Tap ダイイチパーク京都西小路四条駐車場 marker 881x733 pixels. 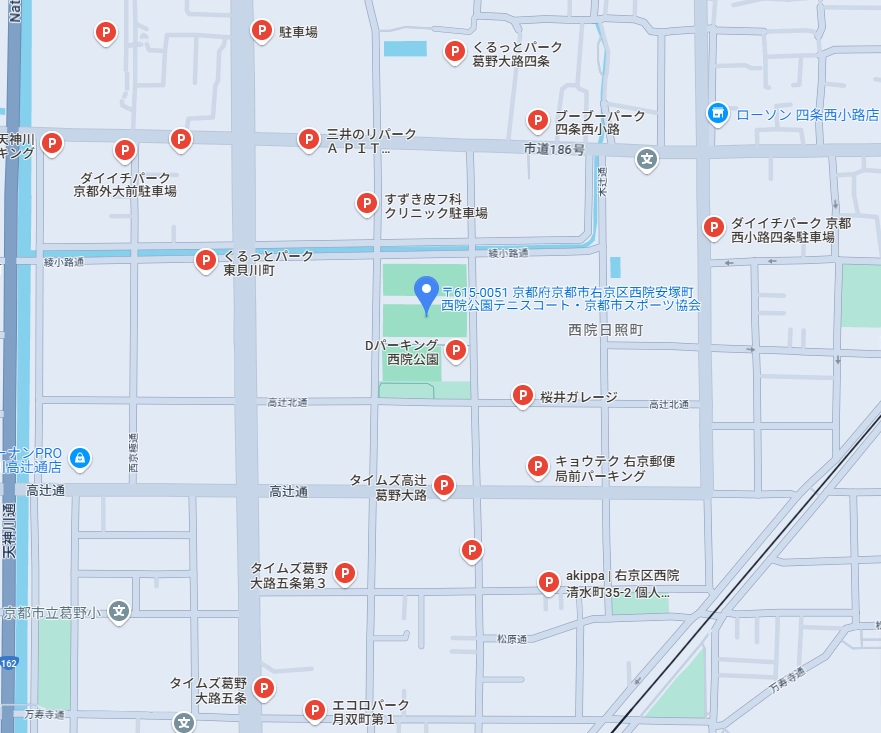click(x=714, y=228)
